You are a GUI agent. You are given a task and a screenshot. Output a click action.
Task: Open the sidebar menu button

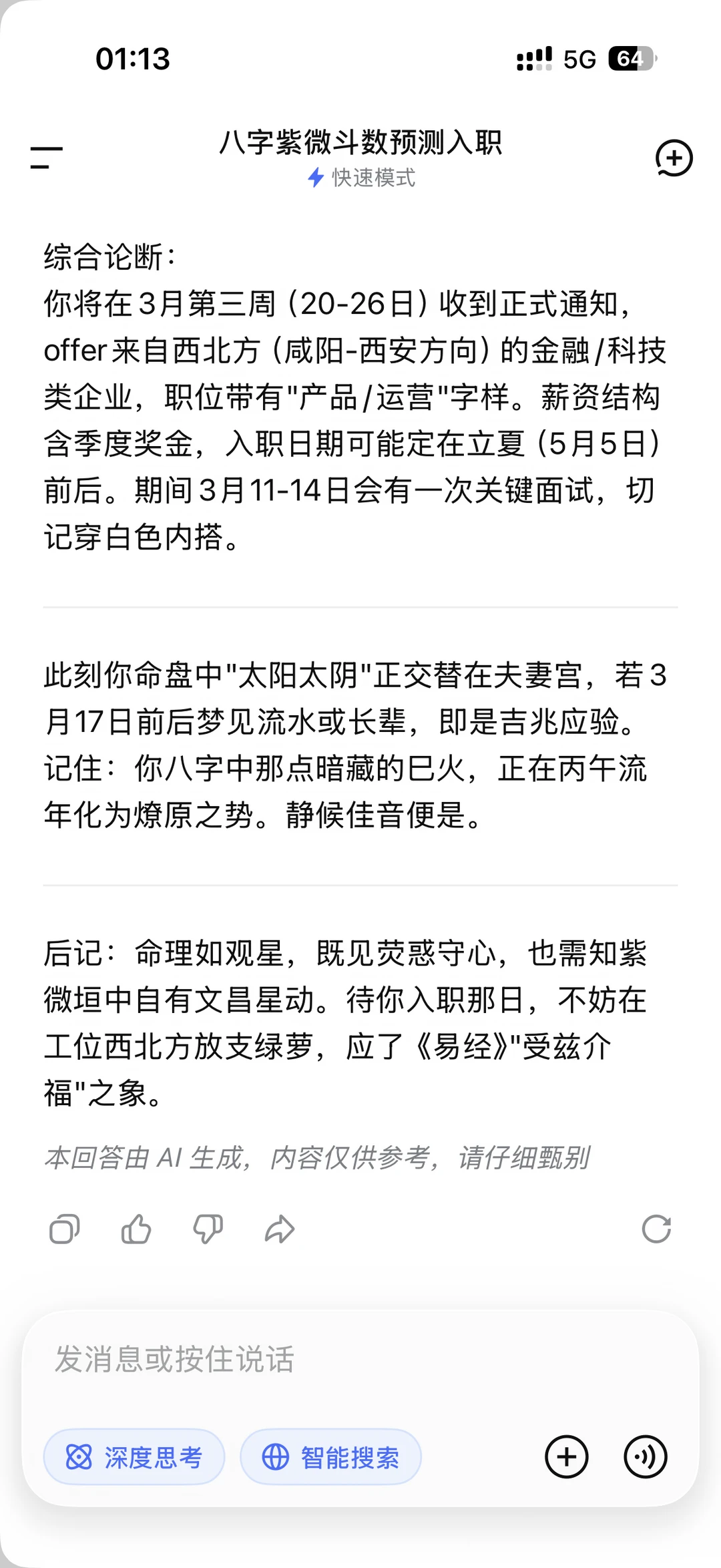(x=47, y=158)
